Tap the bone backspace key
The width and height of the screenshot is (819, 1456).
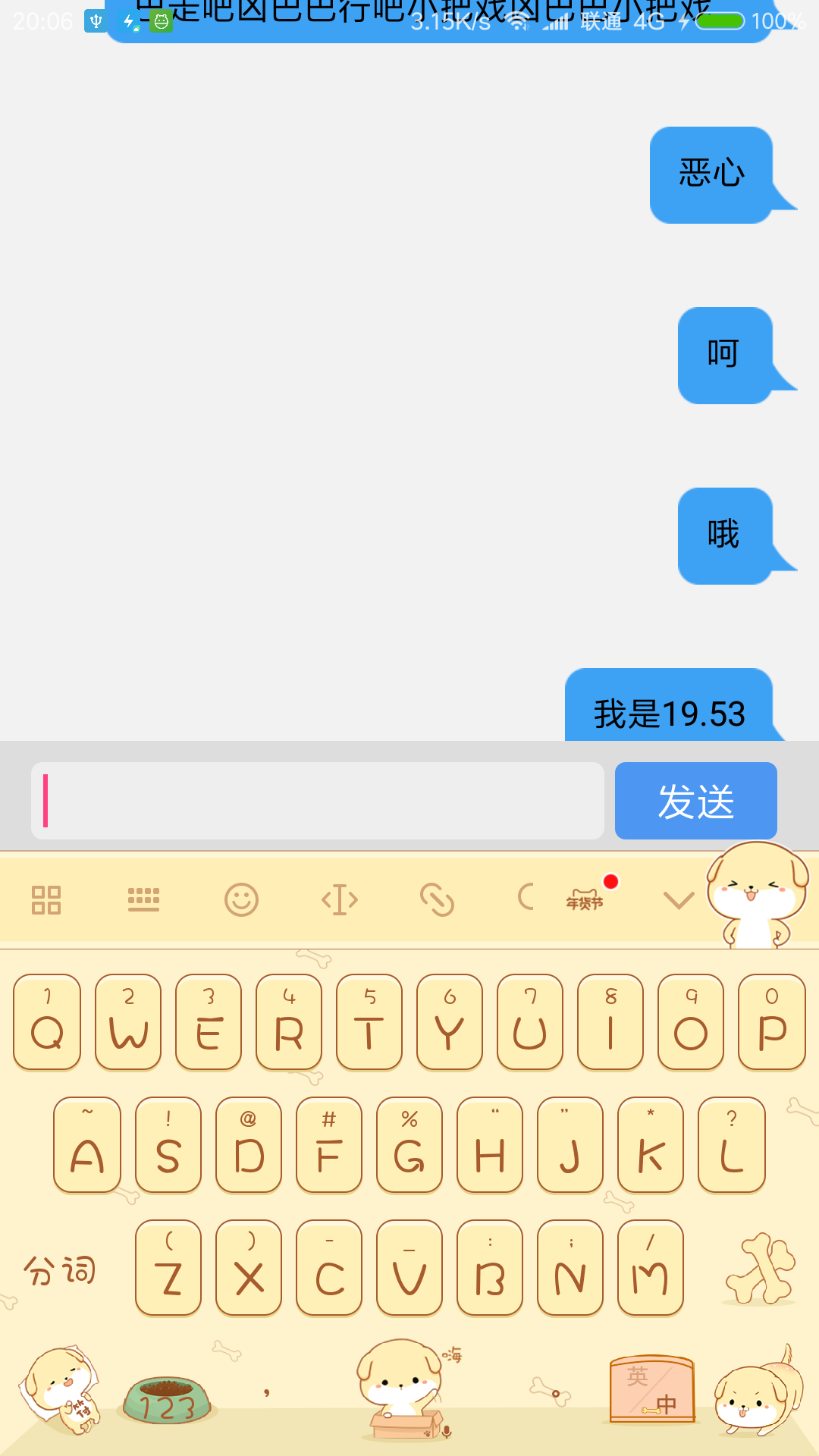click(761, 1268)
